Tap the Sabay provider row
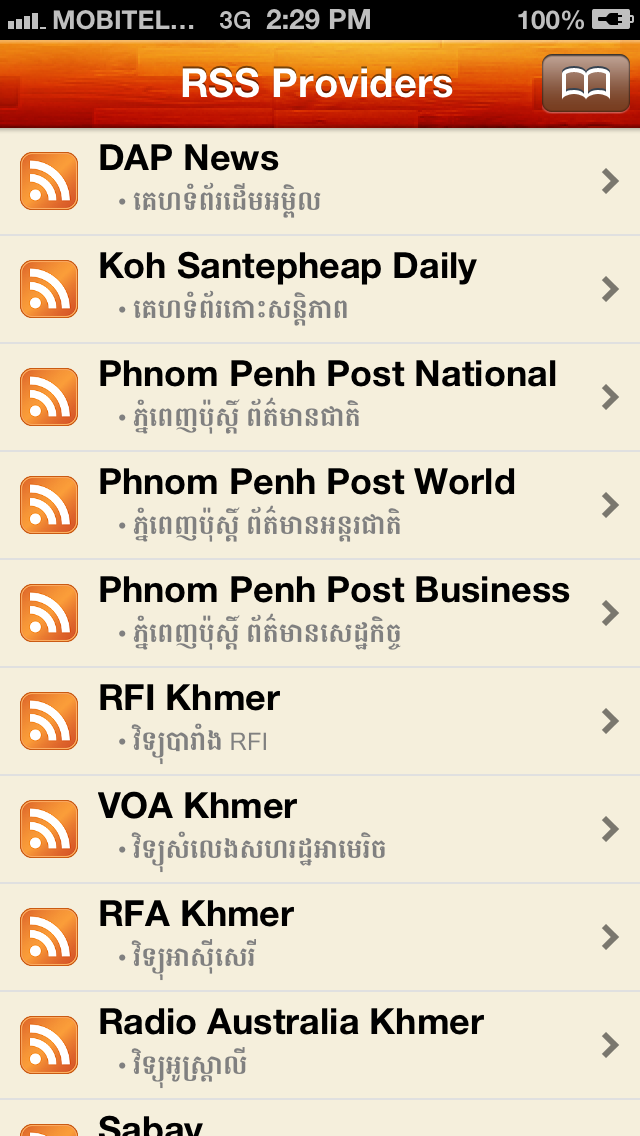Image resolution: width=640 pixels, height=1136 pixels. (320, 1119)
